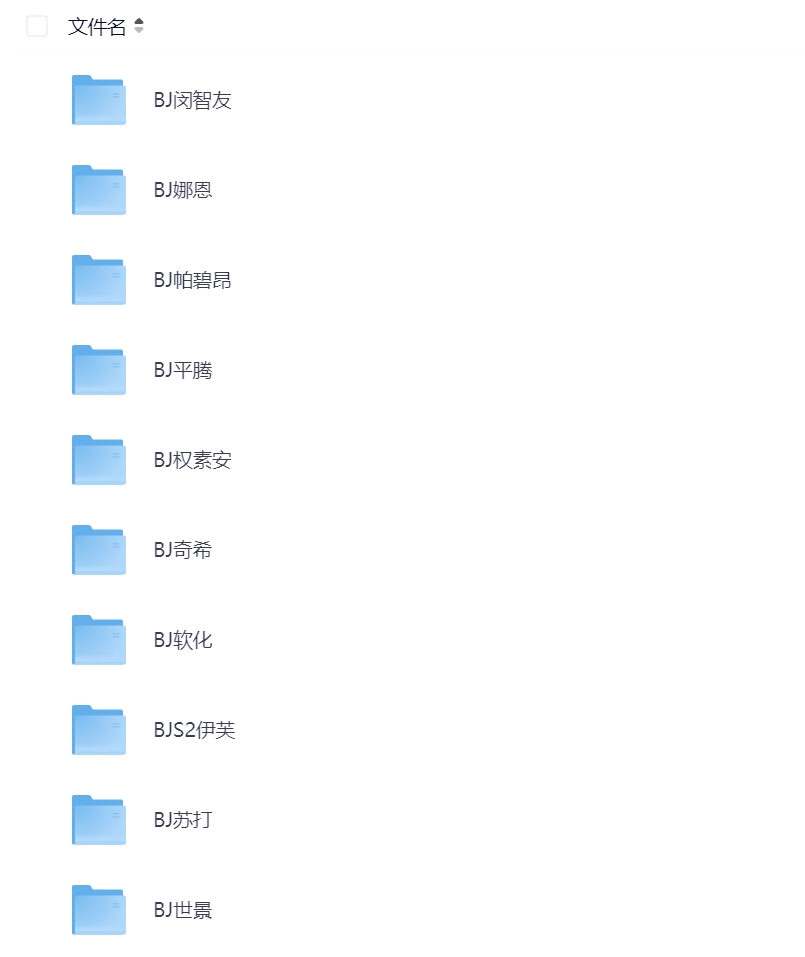The height and width of the screenshot is (957, 805).
Task: Open the BJ软化 folder
Action: (x=183, y=640)
